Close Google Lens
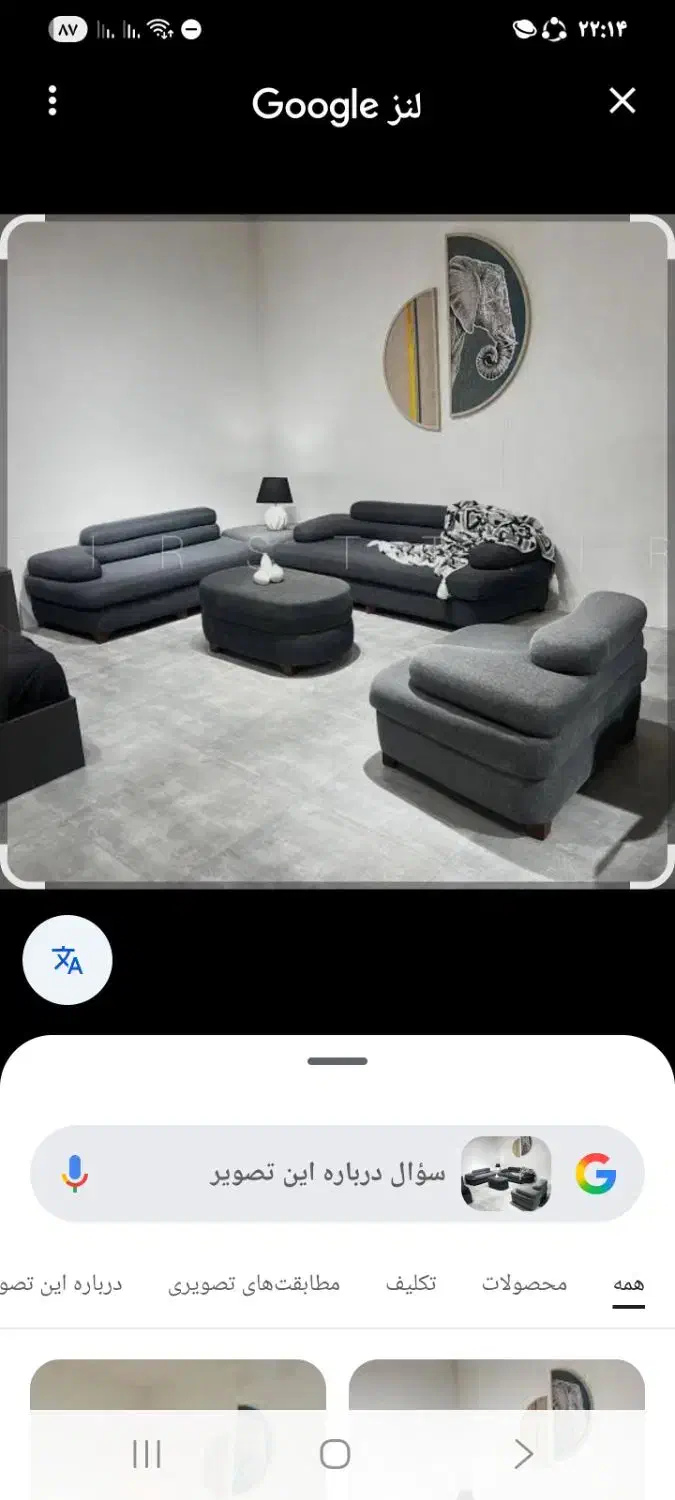 coord(622,101)
